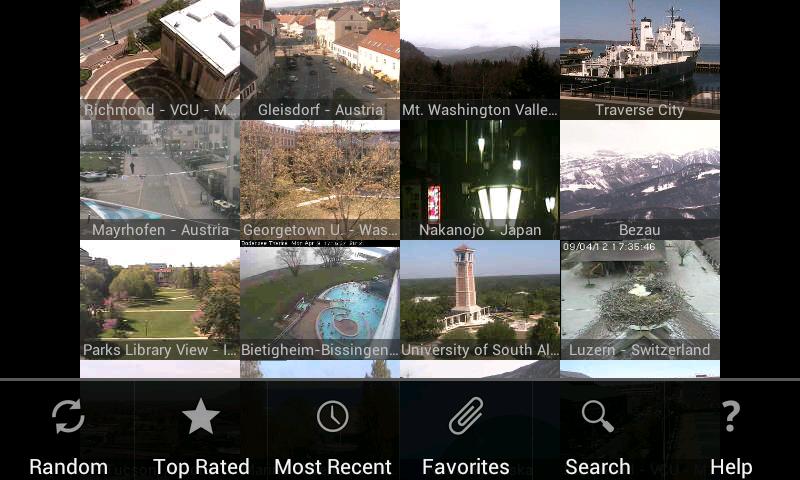Open the Georgetown U. webcam

(320, 179)
